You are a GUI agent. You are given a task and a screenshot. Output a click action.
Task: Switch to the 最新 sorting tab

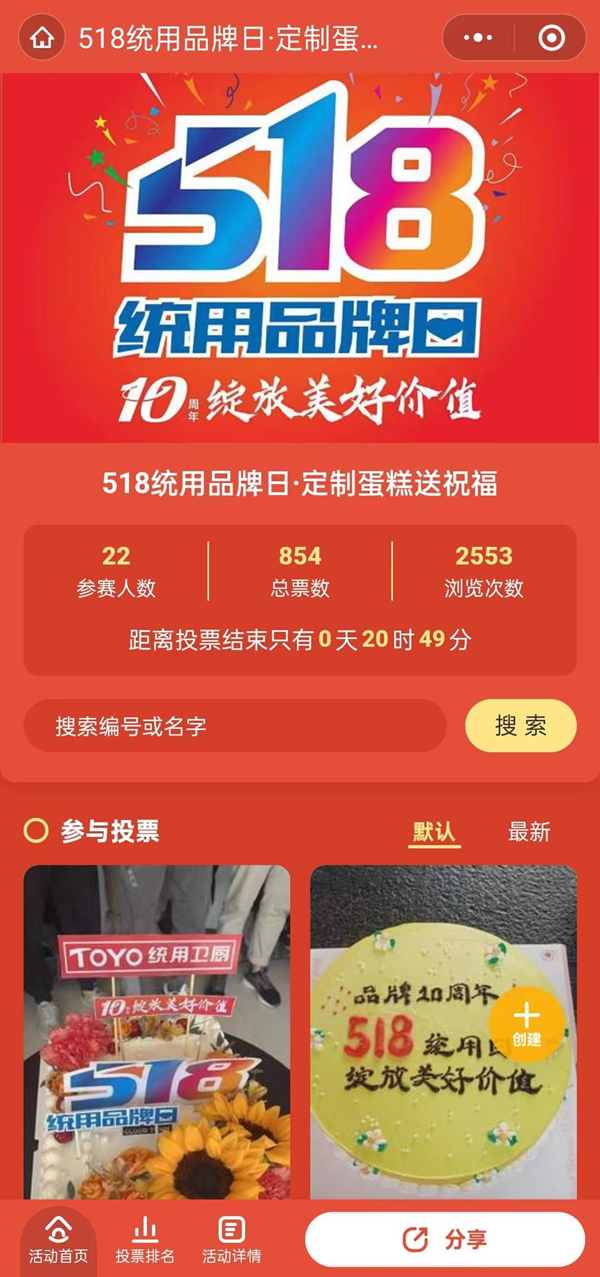(x=529, y=832)
